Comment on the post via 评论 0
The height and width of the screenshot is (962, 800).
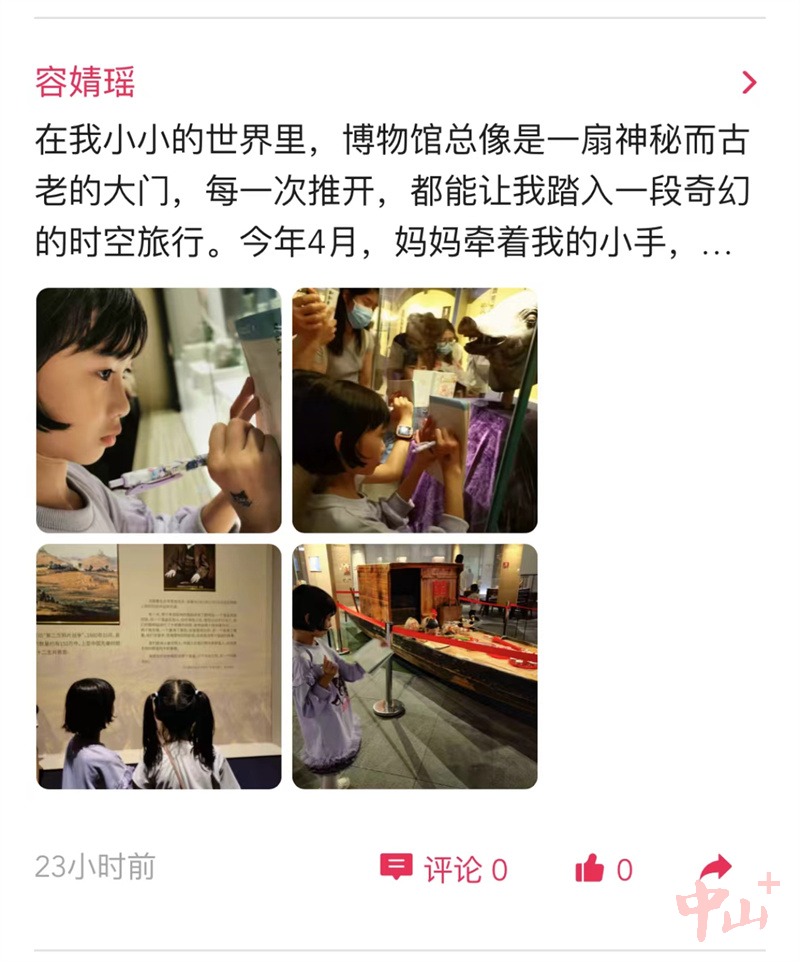click(x=444, y=869)
